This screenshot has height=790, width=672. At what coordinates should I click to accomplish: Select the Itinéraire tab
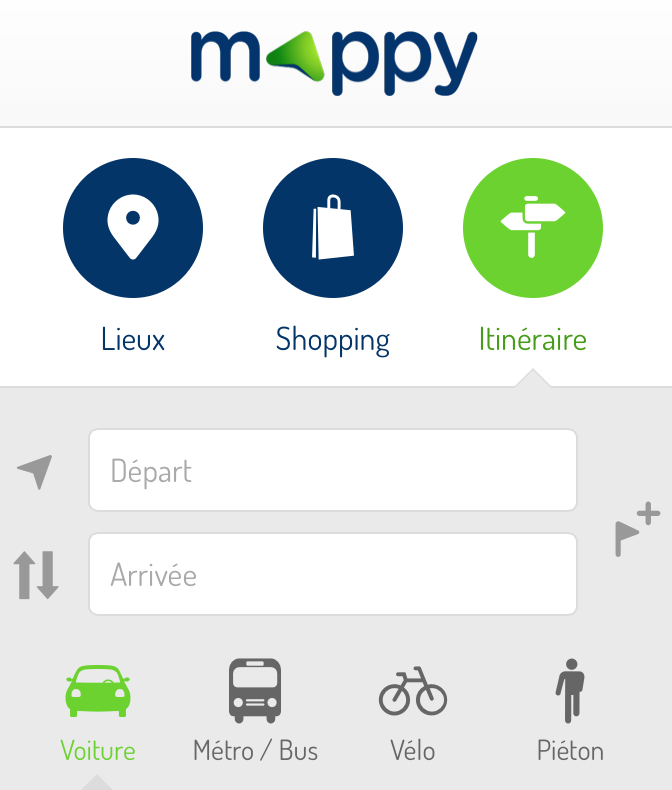tap(533, 229)
